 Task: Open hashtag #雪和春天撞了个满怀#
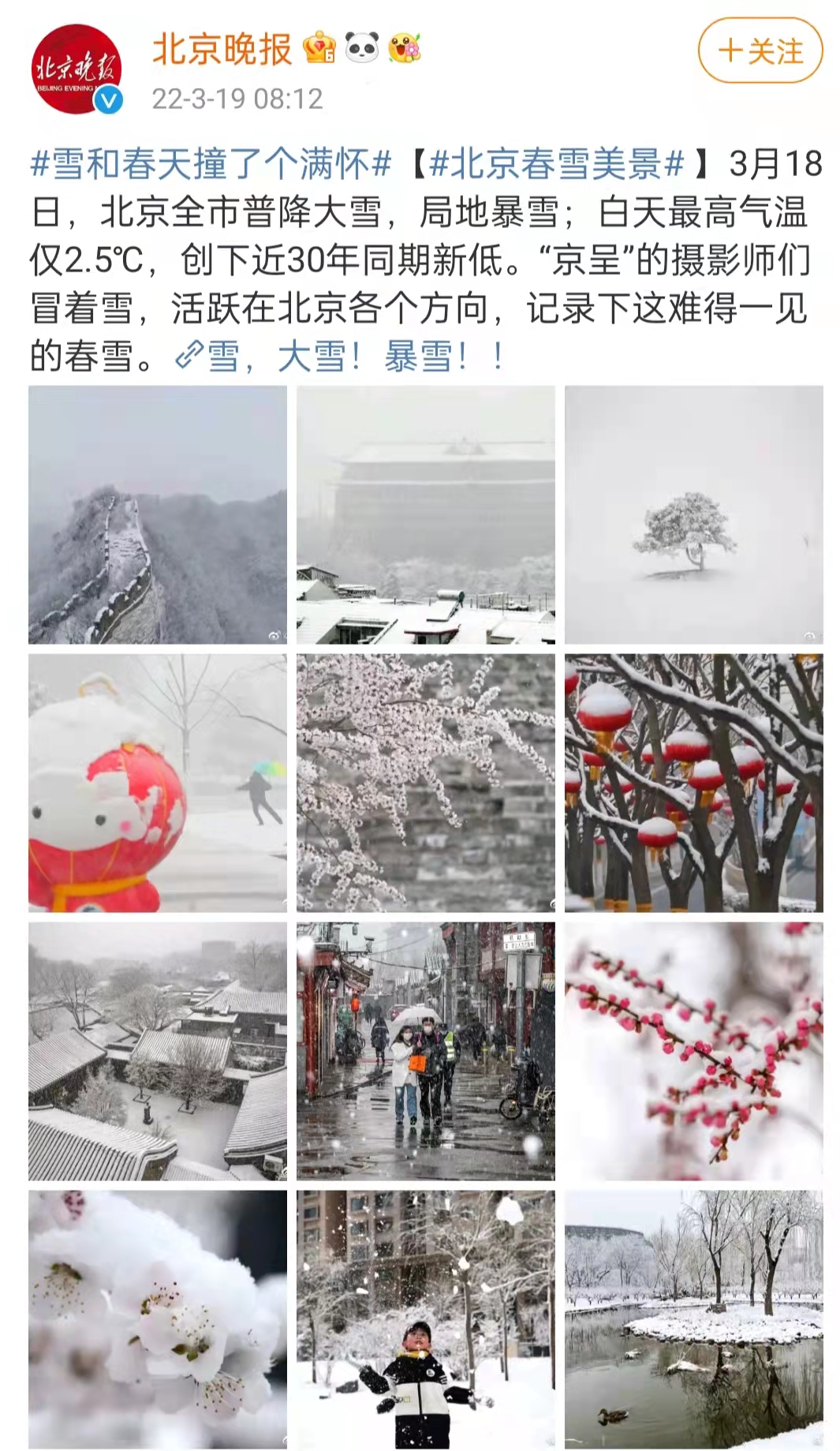pyautogui.click(x=211, y=164)
